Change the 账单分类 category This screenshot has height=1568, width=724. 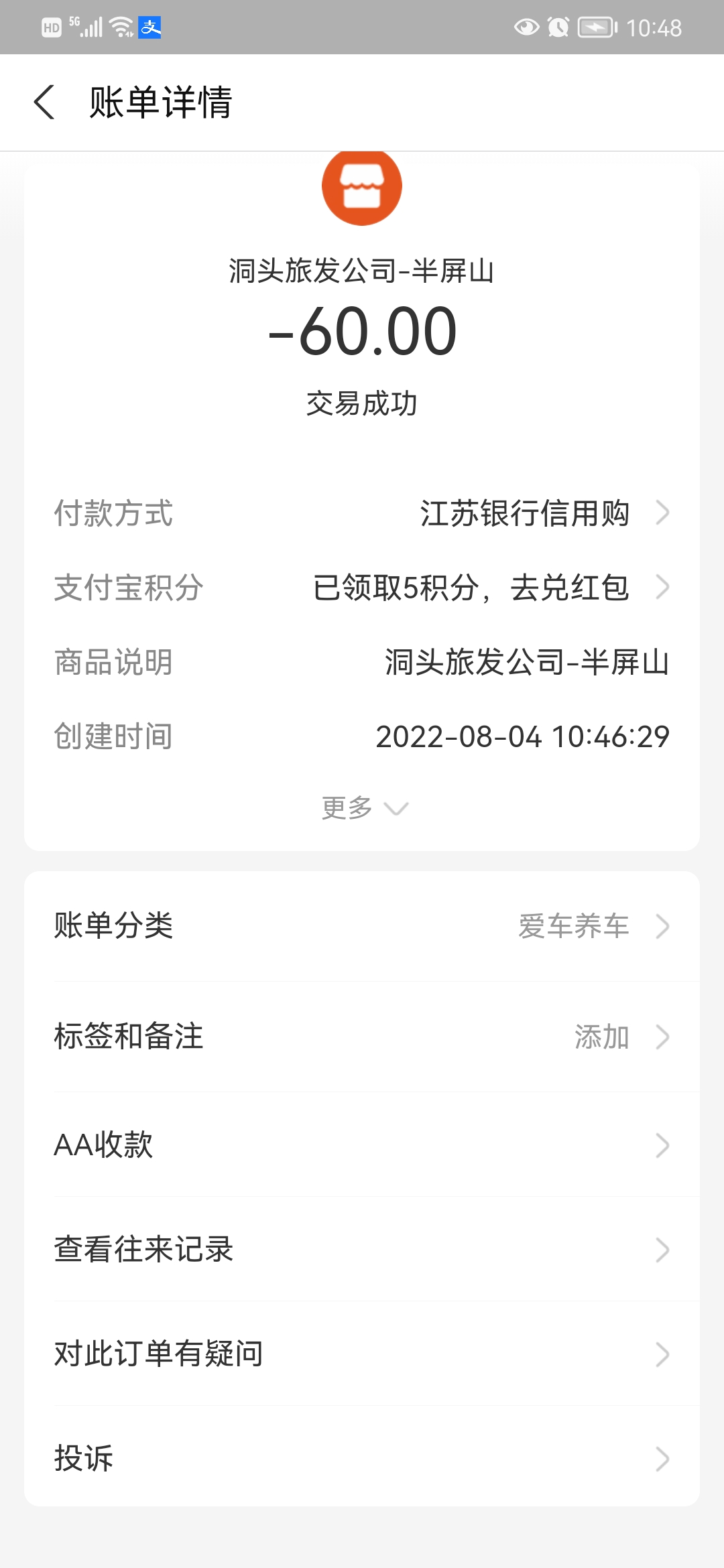[362, 926]
